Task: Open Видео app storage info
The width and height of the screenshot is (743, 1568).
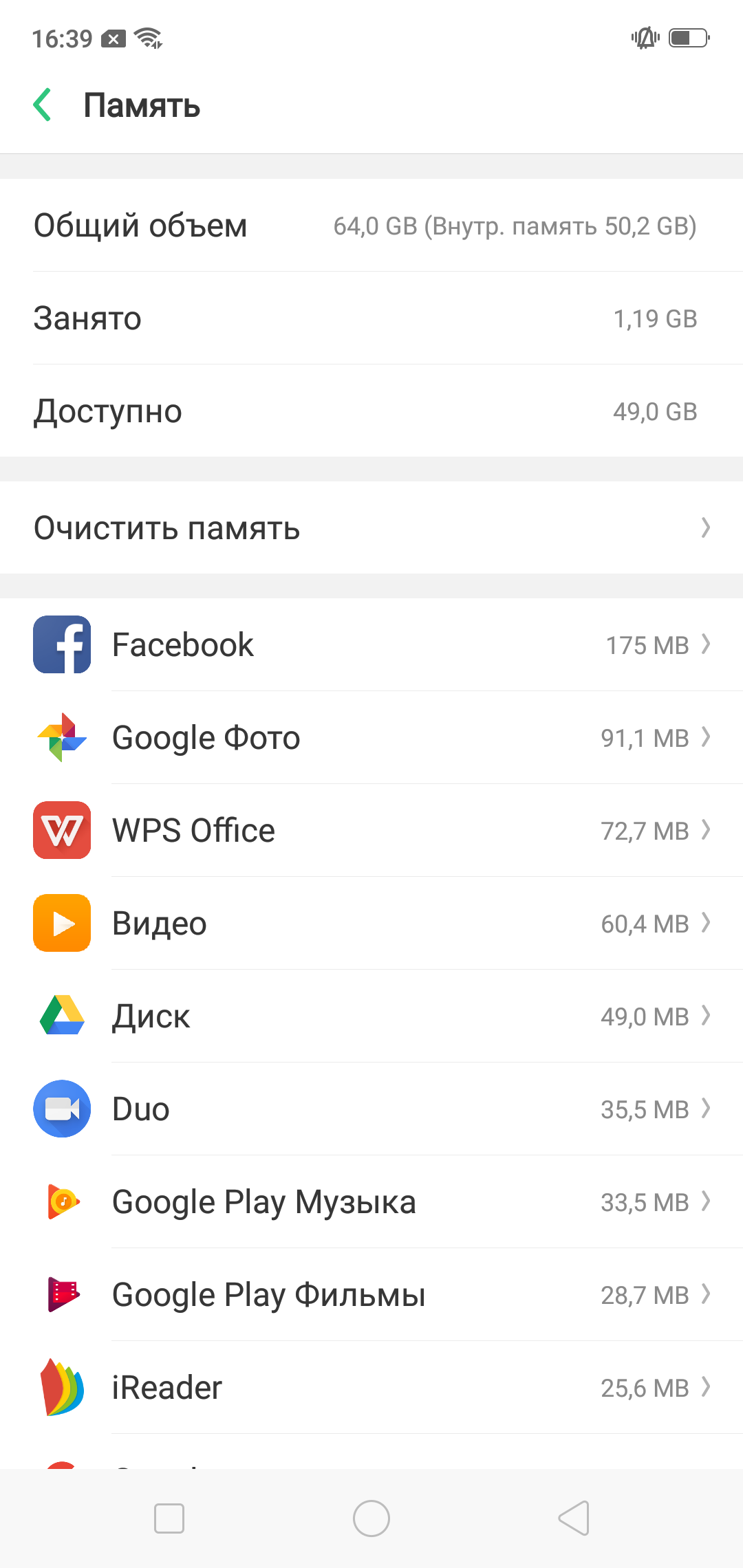Action: tap(371, 924)
